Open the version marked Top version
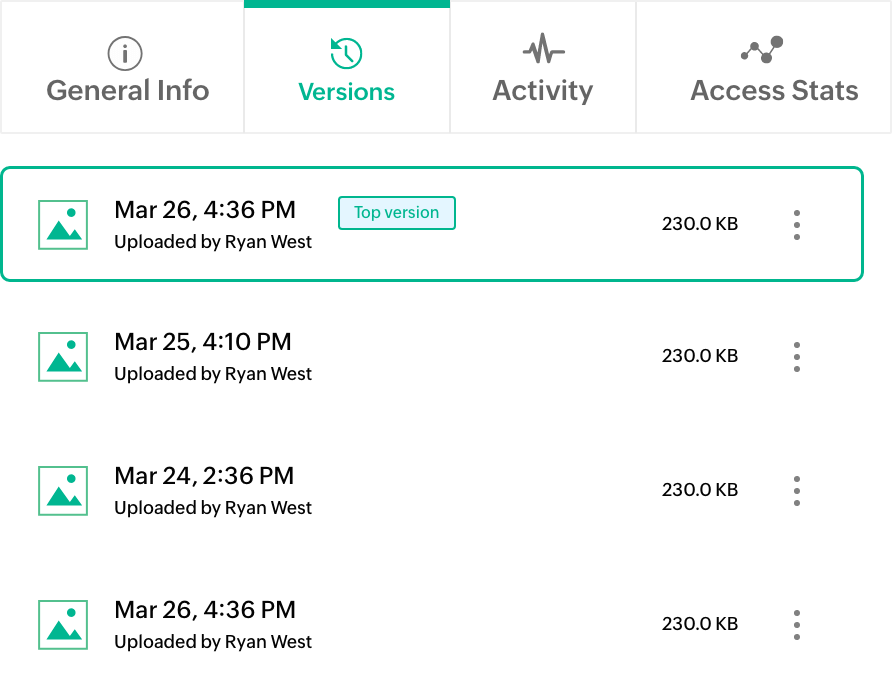The width and height of the screenshot is (892, 682). tap(205, 224)
